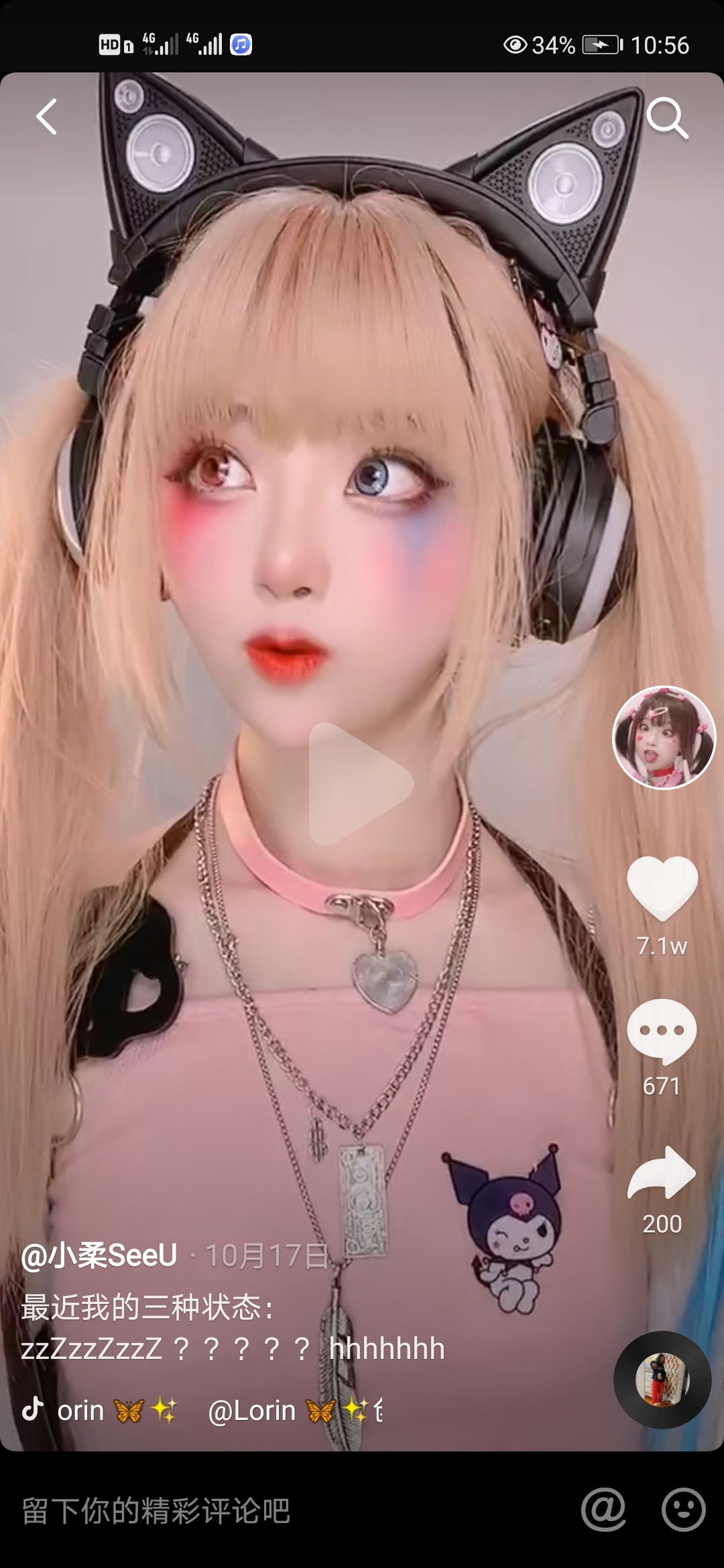Open the creator's profile avatar
Image resolution: width=724 pixels, height=1568 pixels.
pyautogui.click(x=664, y=737)
